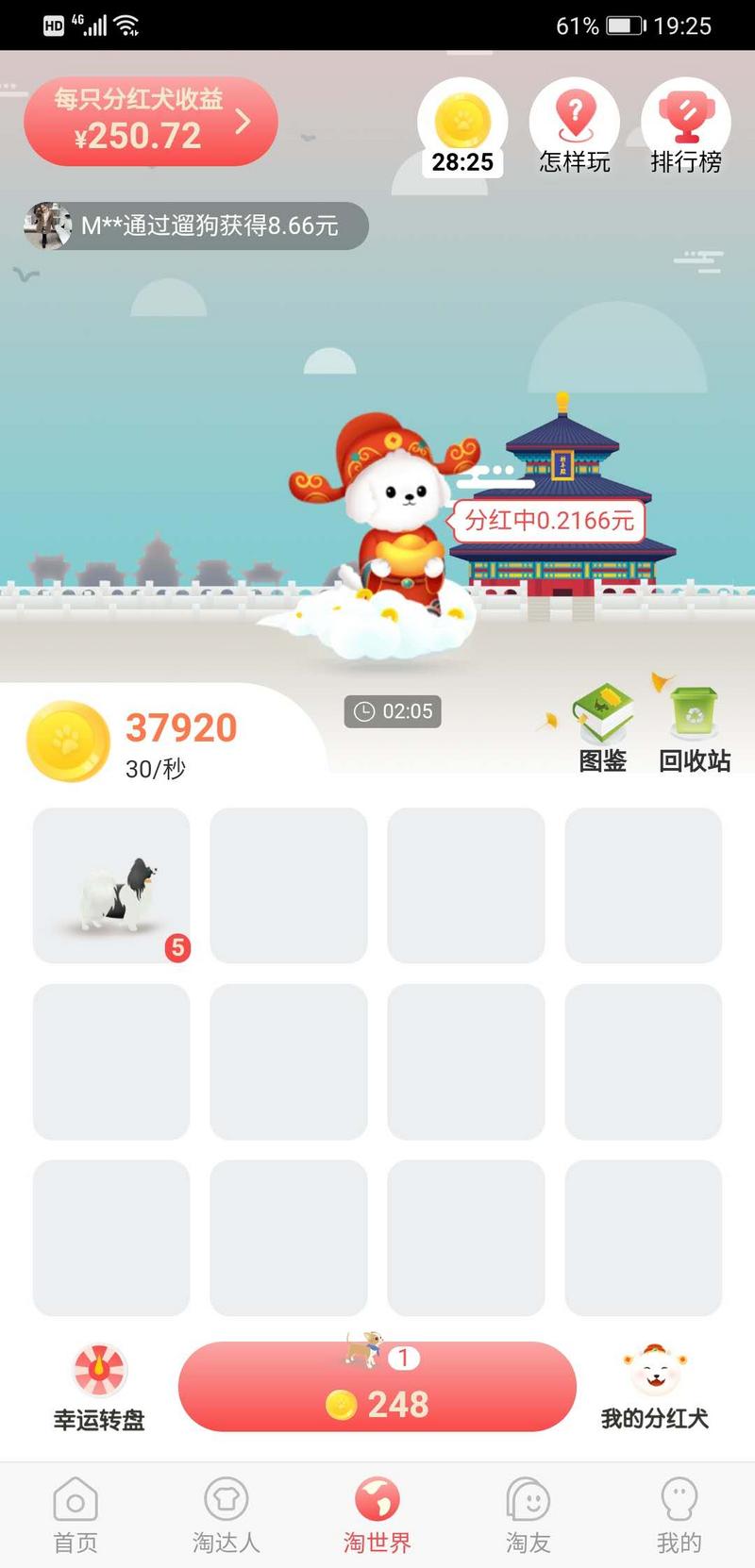Open 怎样玩 how-to-play guide

tap(574, 127)
